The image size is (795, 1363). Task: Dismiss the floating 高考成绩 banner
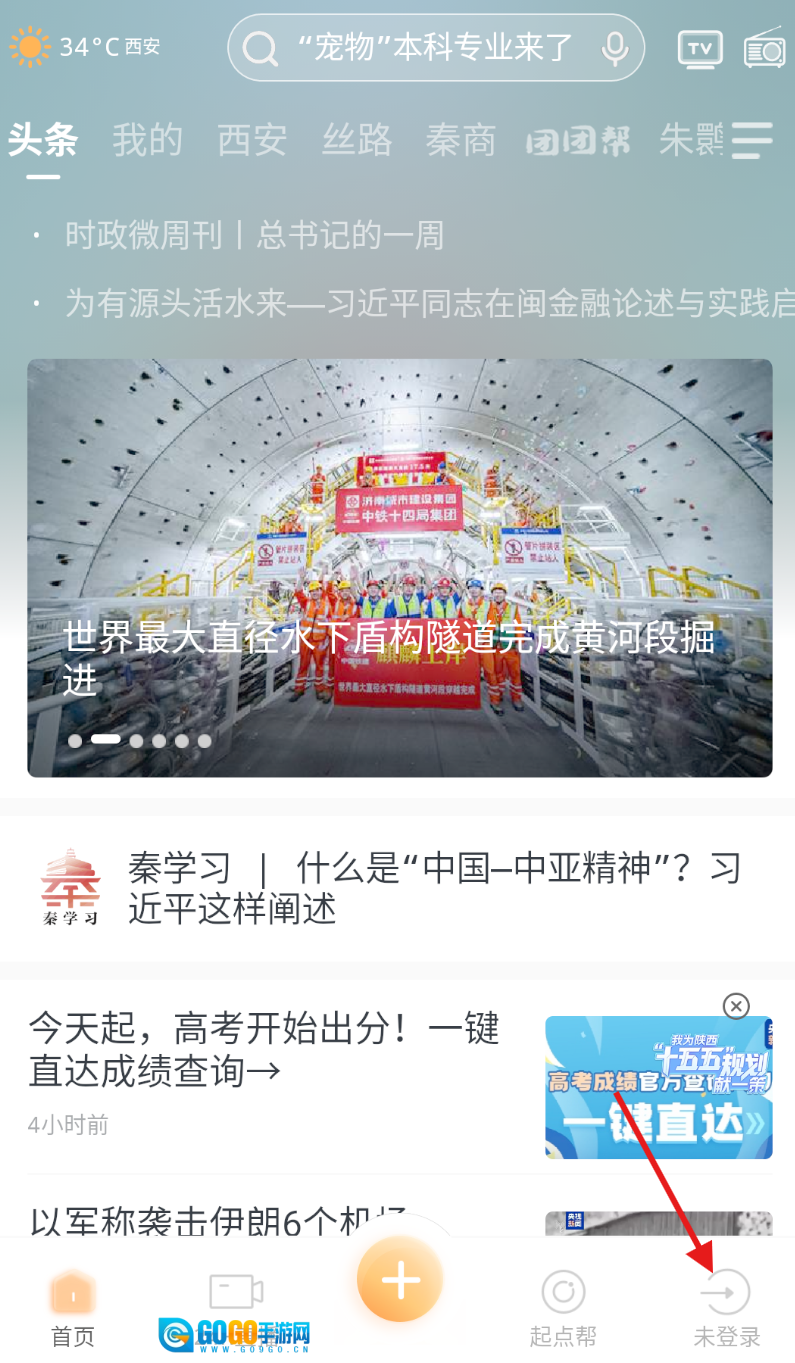736,1006
